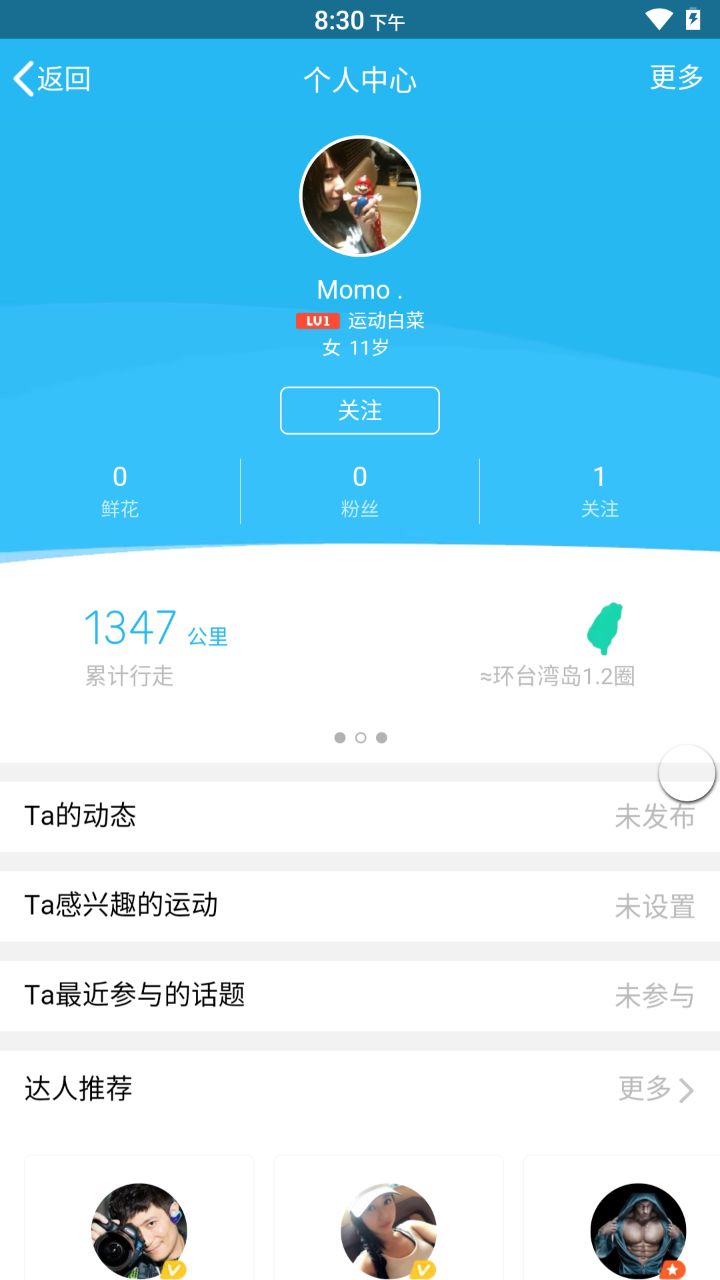The height and width of the screenshot is (1280, 720).
Task: Open the 鲜花 count
Action: pos(120,491)
